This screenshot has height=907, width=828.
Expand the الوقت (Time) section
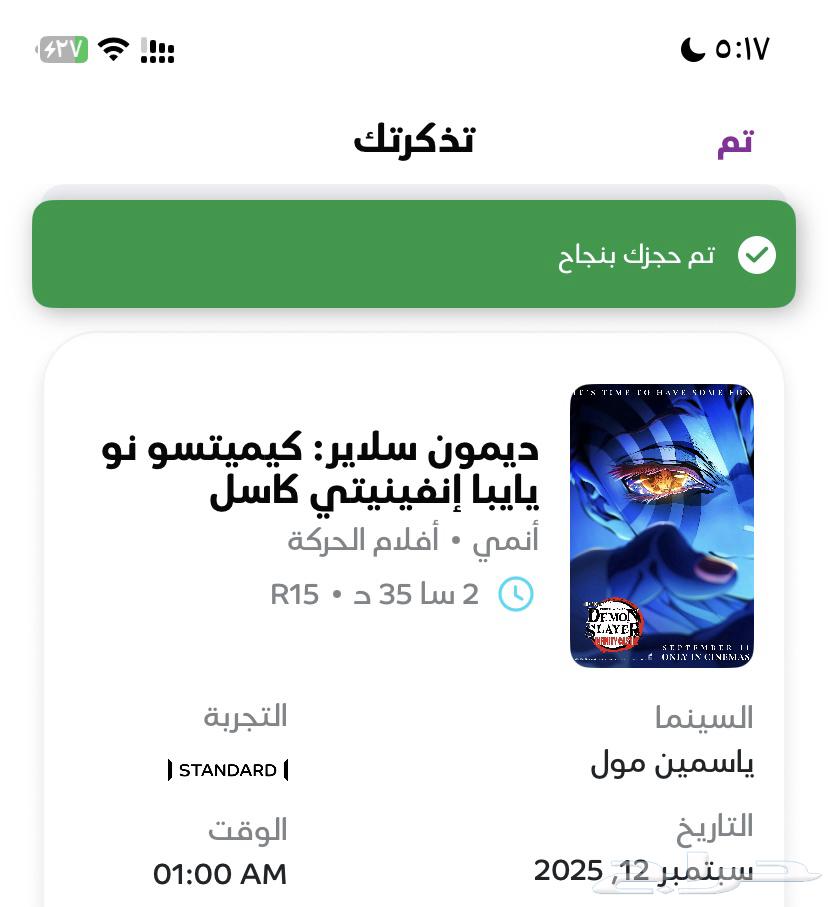(x=247, y=829)
